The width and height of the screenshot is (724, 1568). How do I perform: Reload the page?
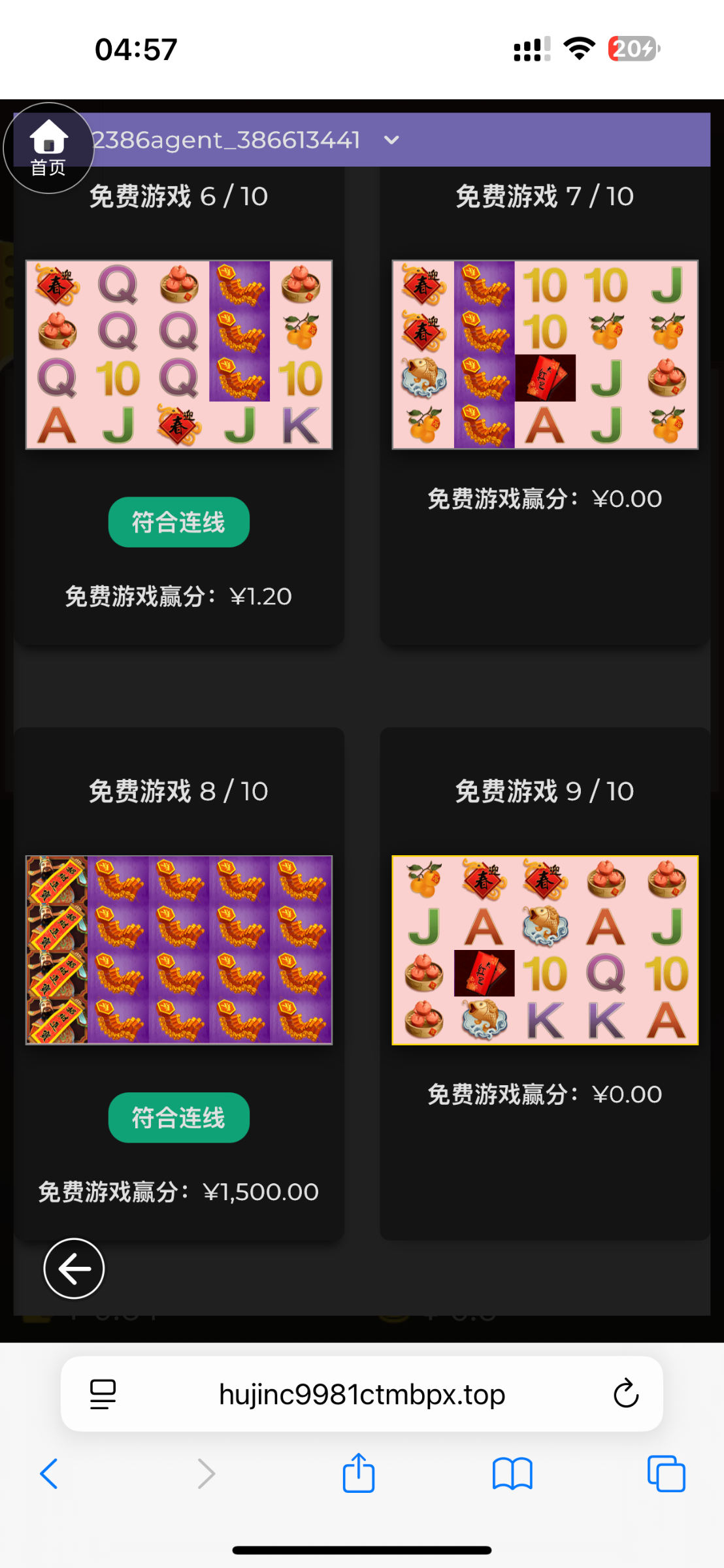625,1394
